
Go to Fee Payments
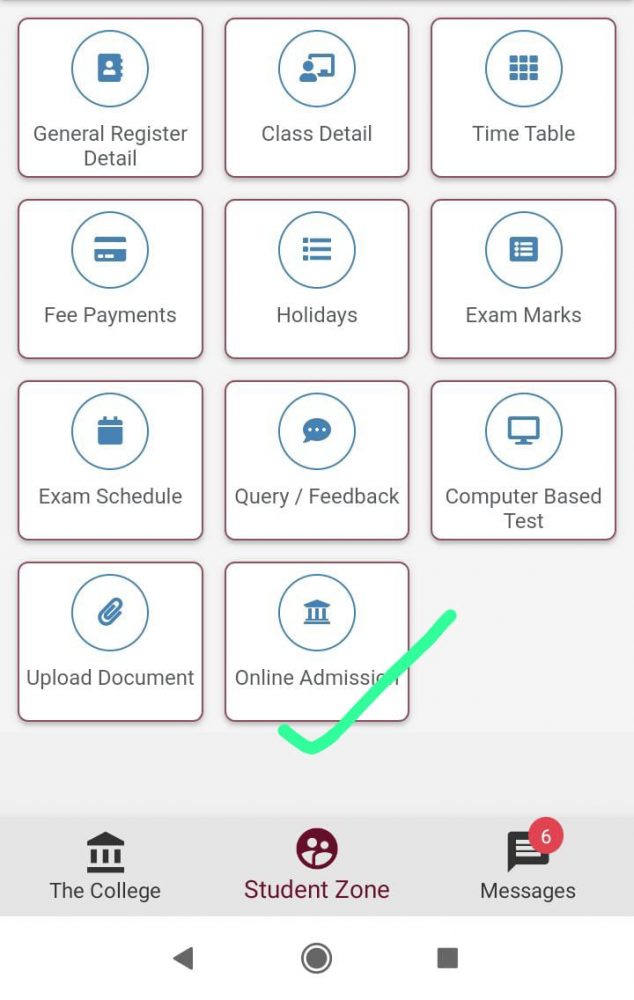point(110,279)
